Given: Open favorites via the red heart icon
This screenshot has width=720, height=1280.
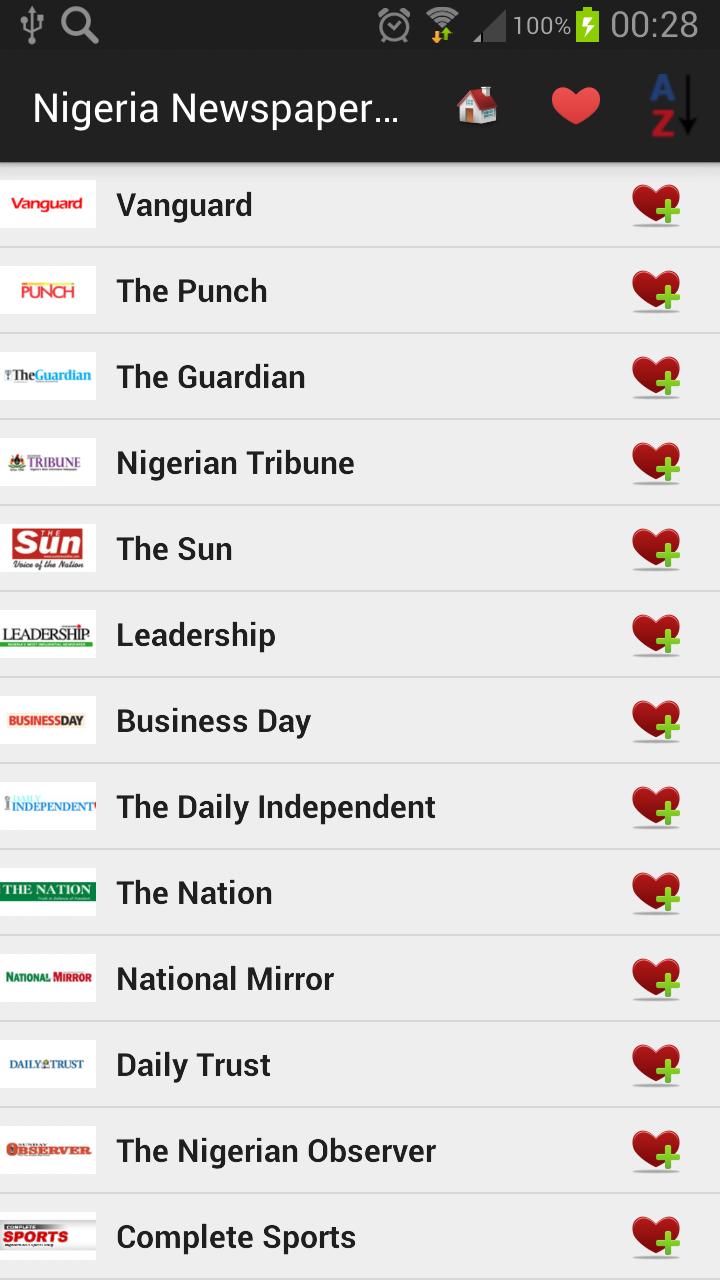Looking at the screenshot, I should pyautogui.click(x=576, y=105).
